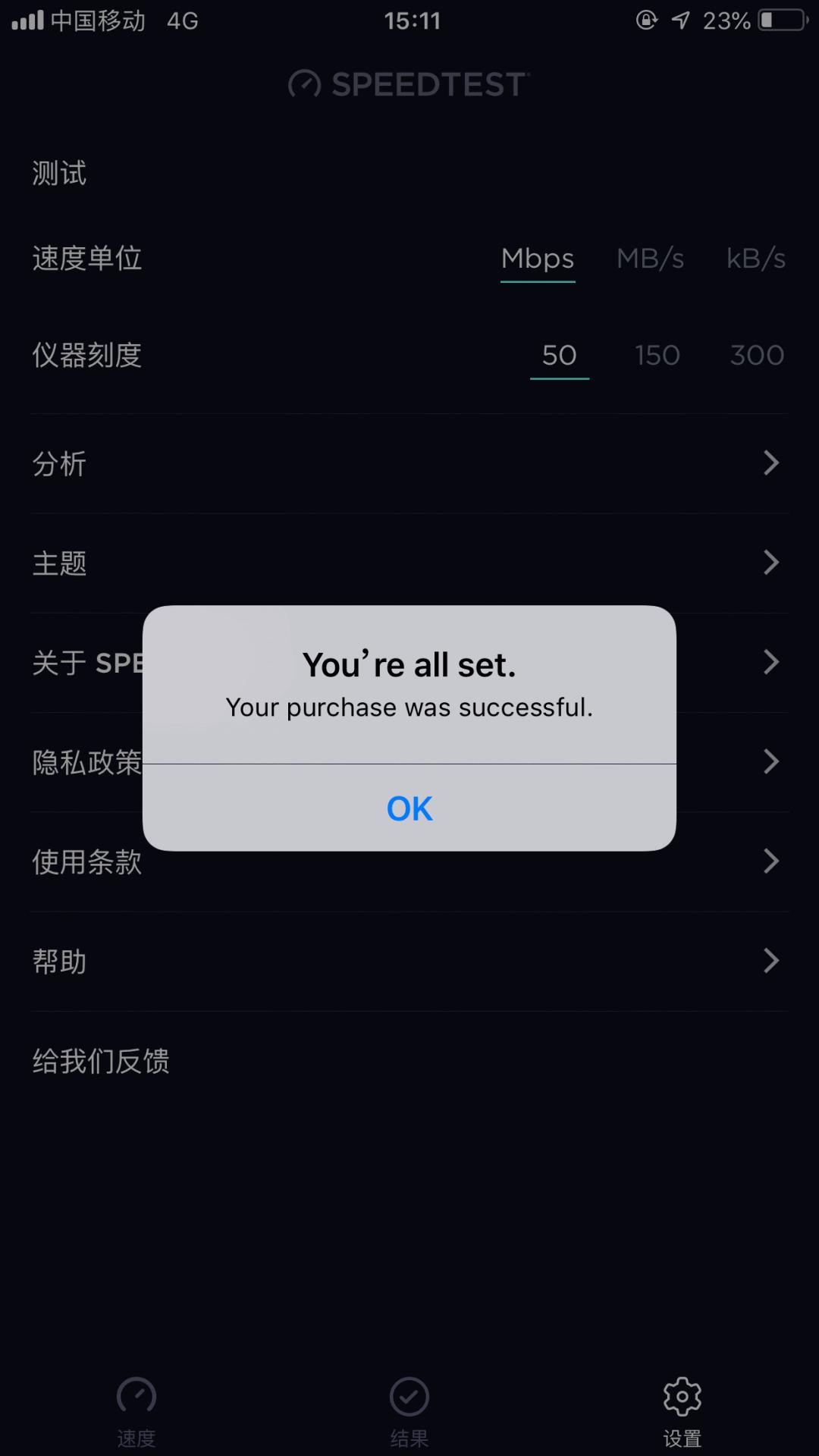Tap the 设置 settings gear icon
819x1456 pixels.
click(682, 1395)
